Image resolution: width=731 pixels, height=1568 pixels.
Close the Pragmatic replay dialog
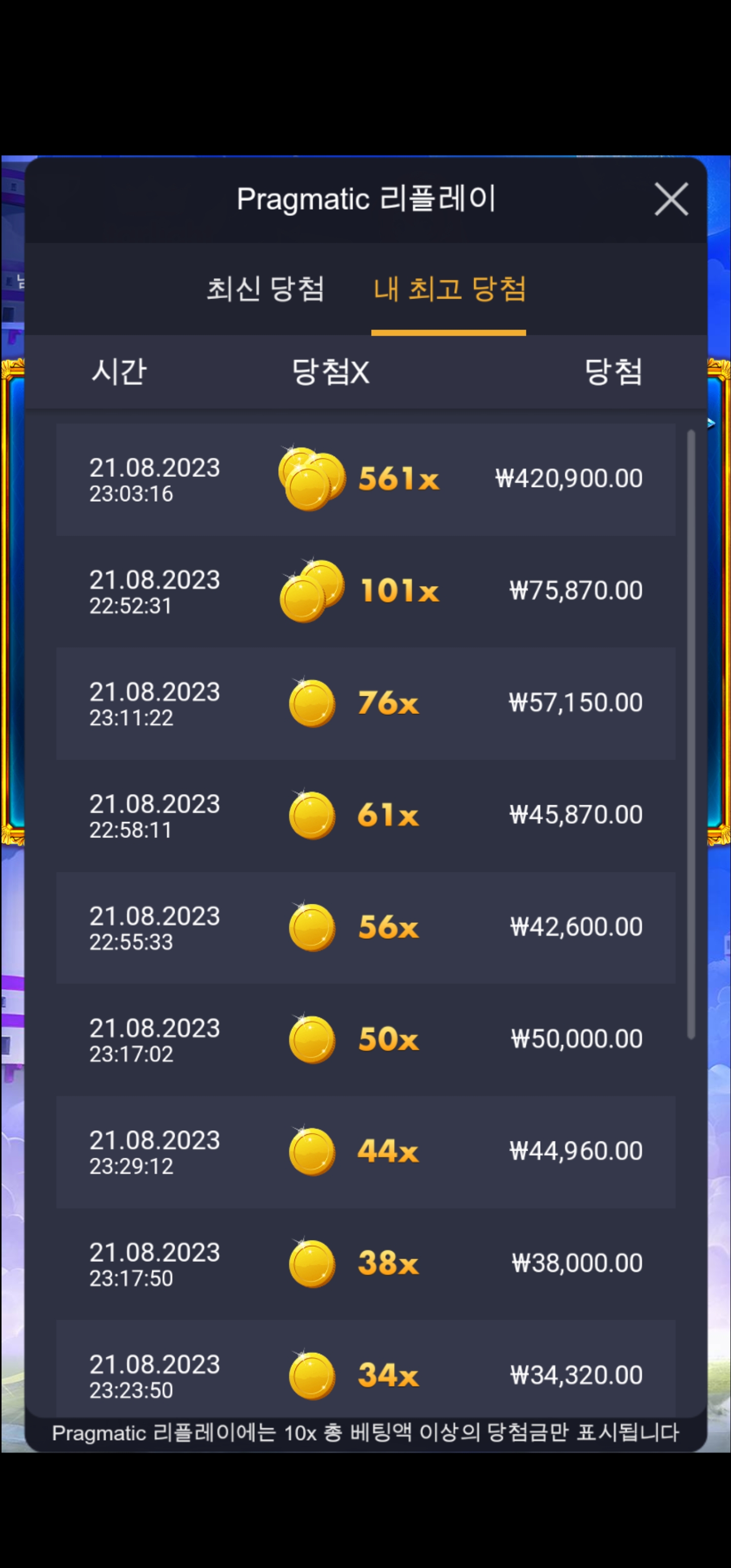[x=671, y=199]
